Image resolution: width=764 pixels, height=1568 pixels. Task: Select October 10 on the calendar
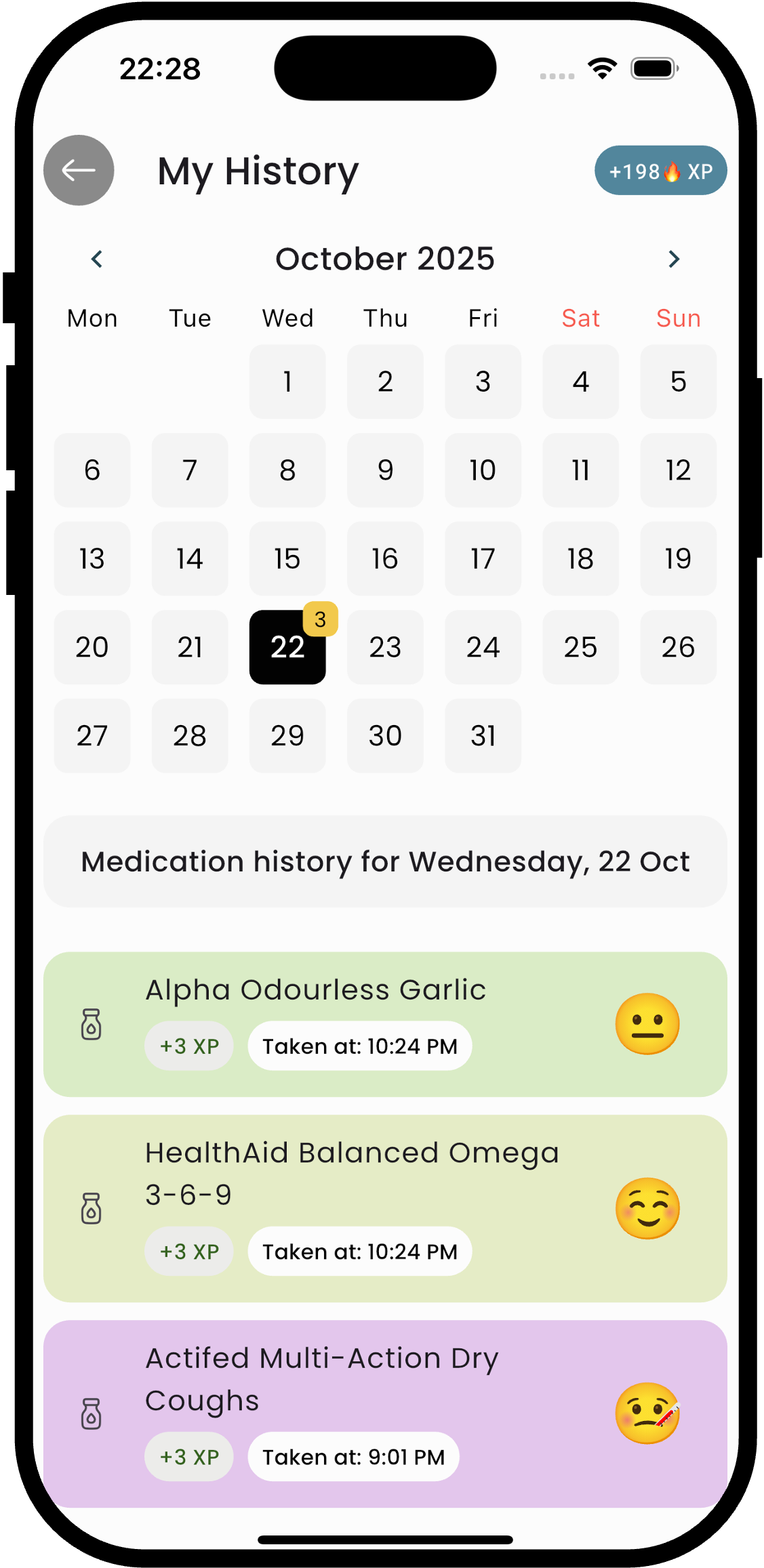[x=483, y=470]
